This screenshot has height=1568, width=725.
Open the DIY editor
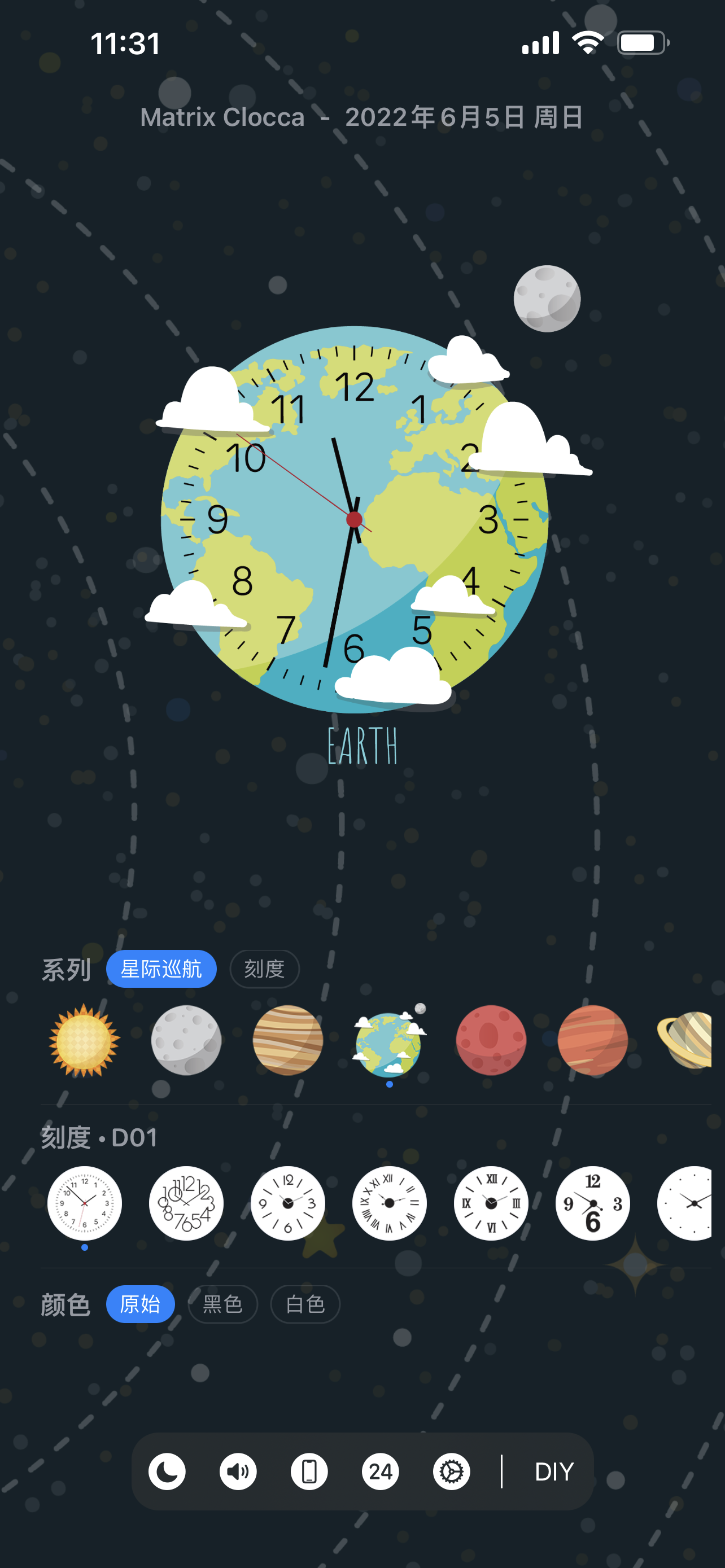553,1471
